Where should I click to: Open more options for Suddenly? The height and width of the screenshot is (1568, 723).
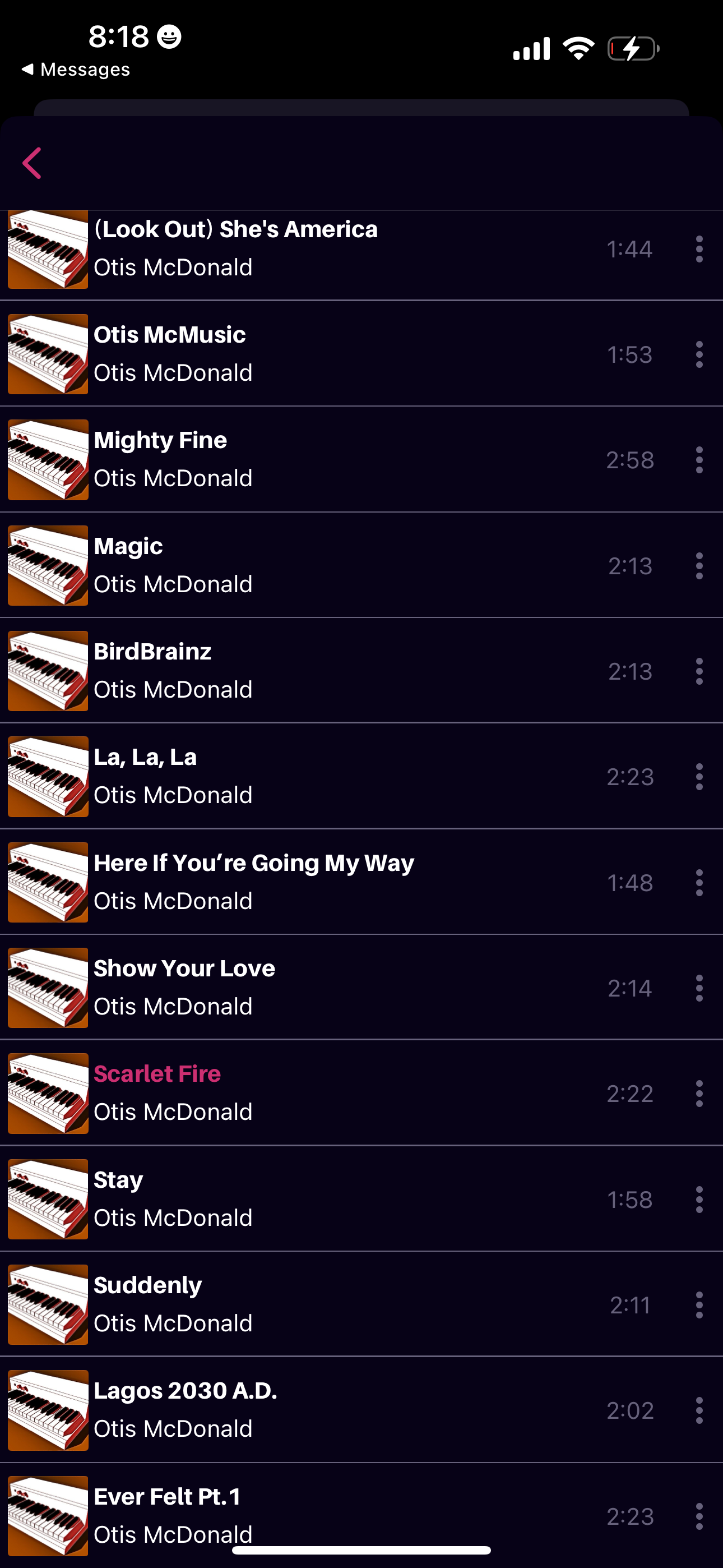[x=699, y=1305]
